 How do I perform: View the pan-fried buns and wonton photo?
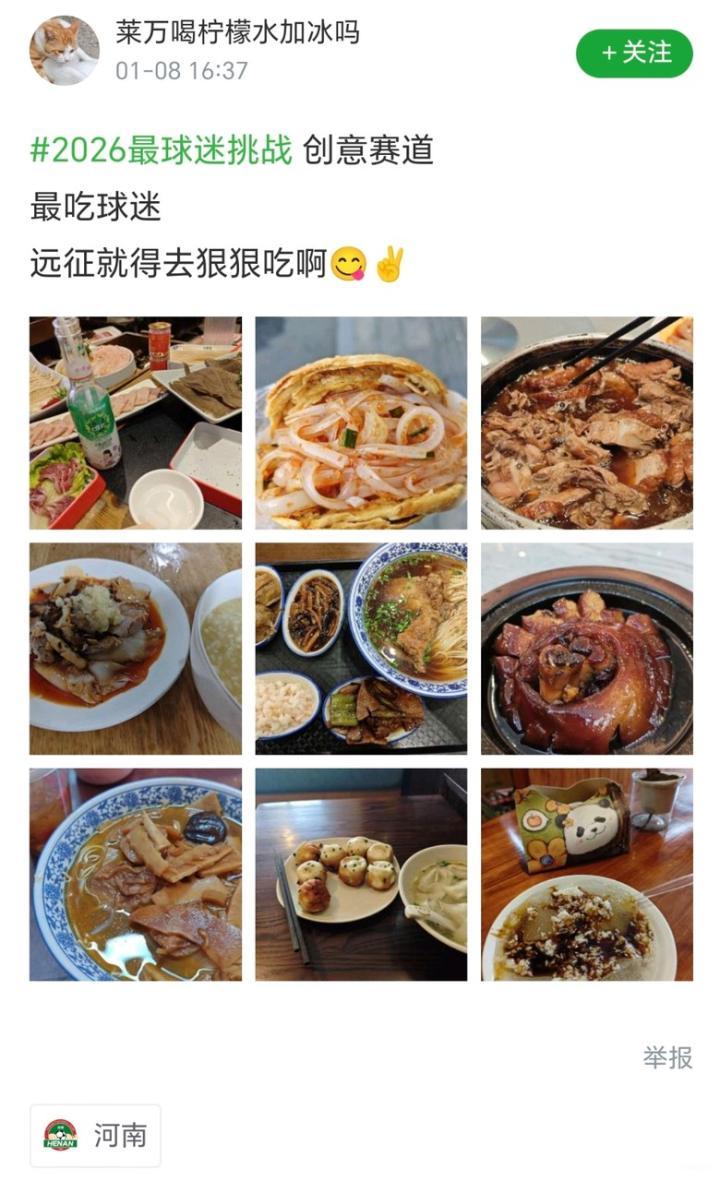click(361, 874)
